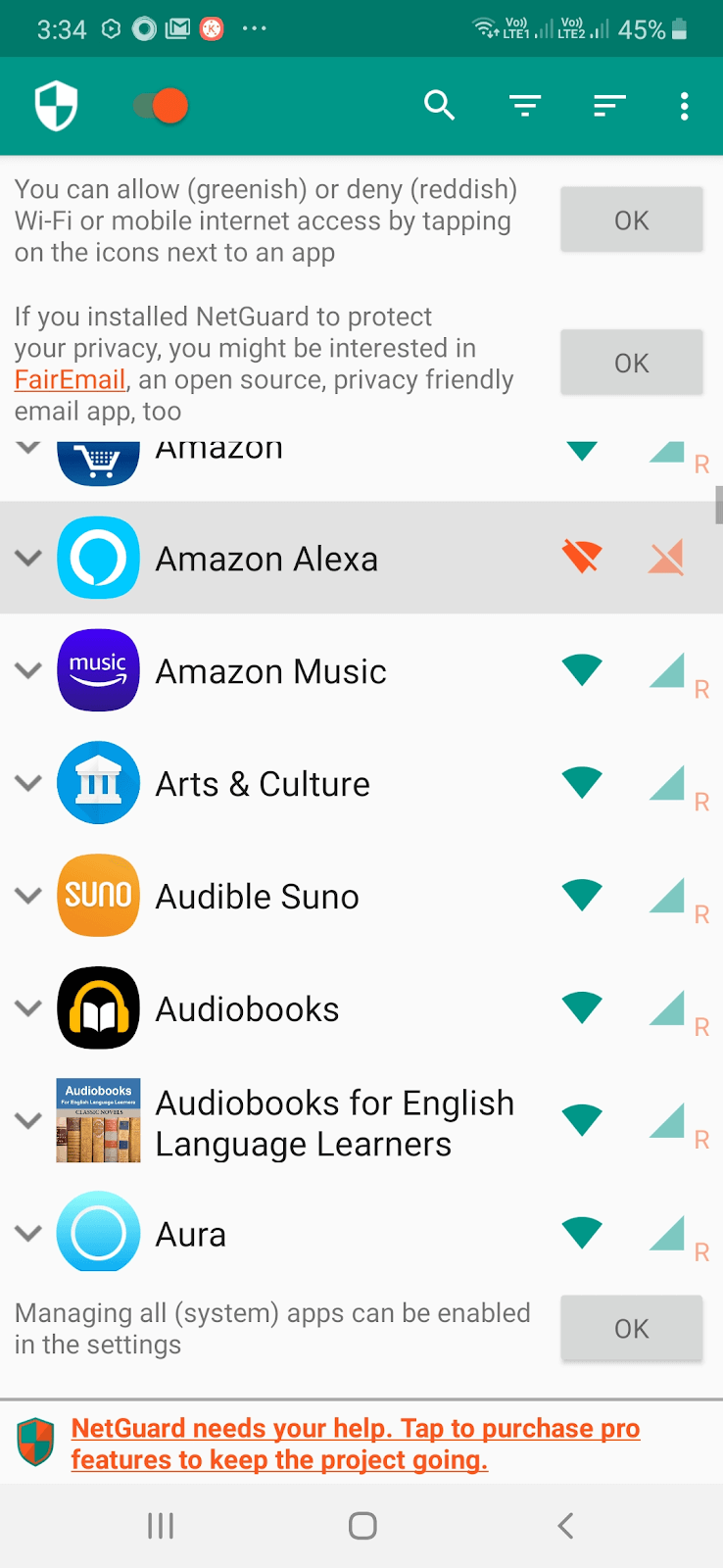Image resolution: width=723 pixels, height=1568 pixels.
Task: Open the filter options icon
Action: point(525,105)
